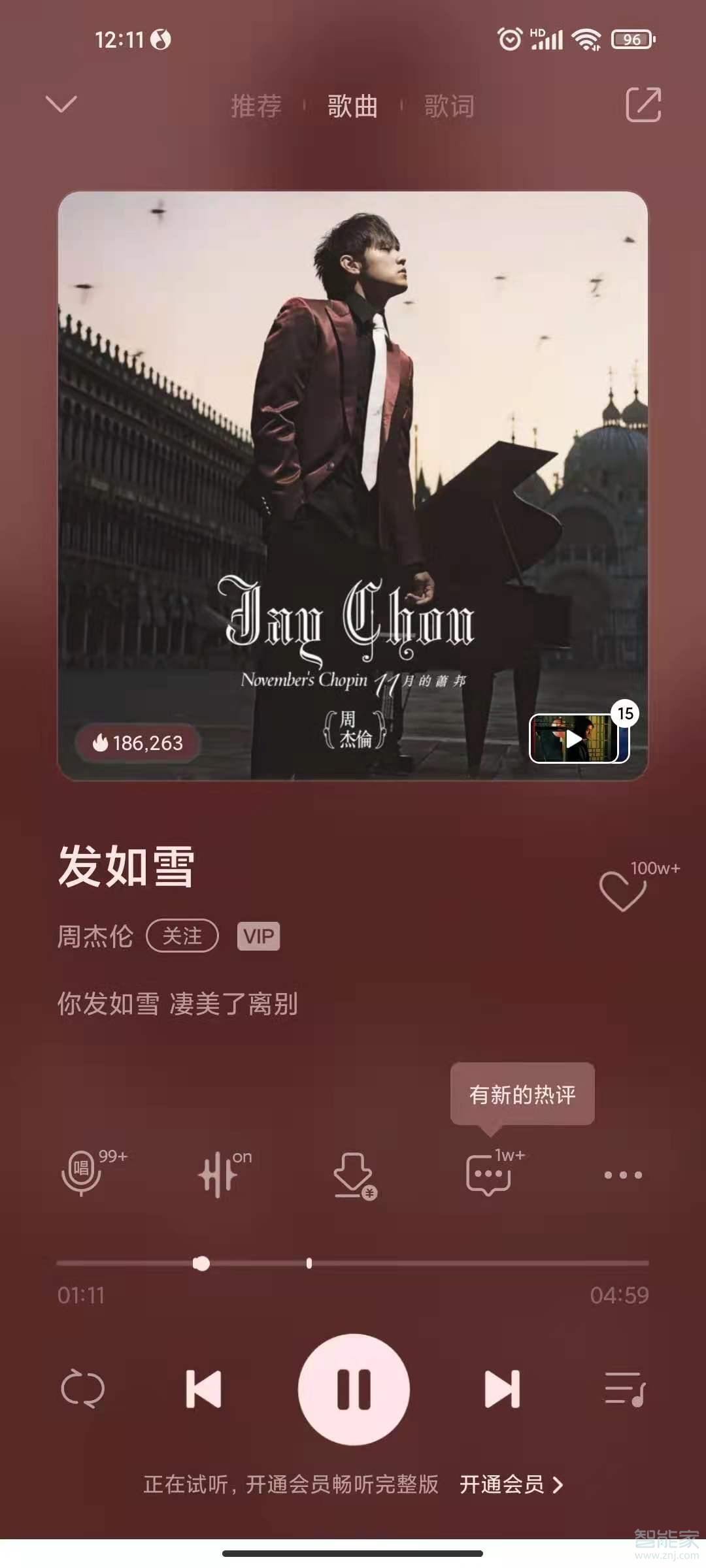
Task: Like the song 发如雪
Action: click(x=622, y=891)
